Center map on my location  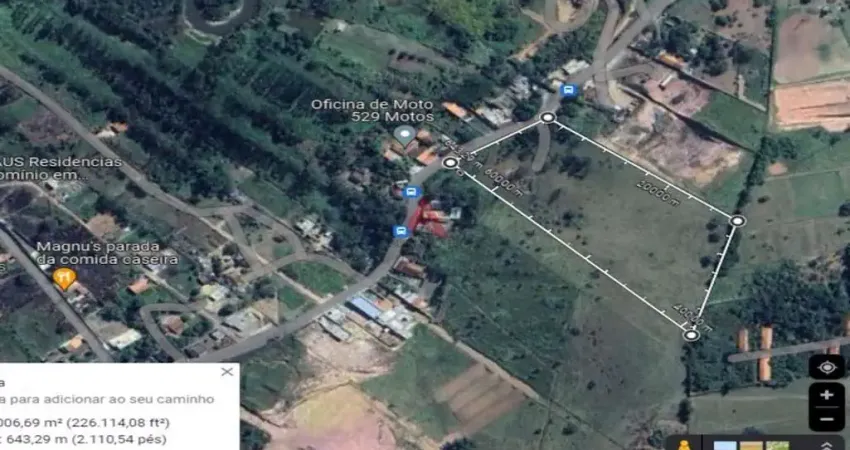[x=826, y=367]
